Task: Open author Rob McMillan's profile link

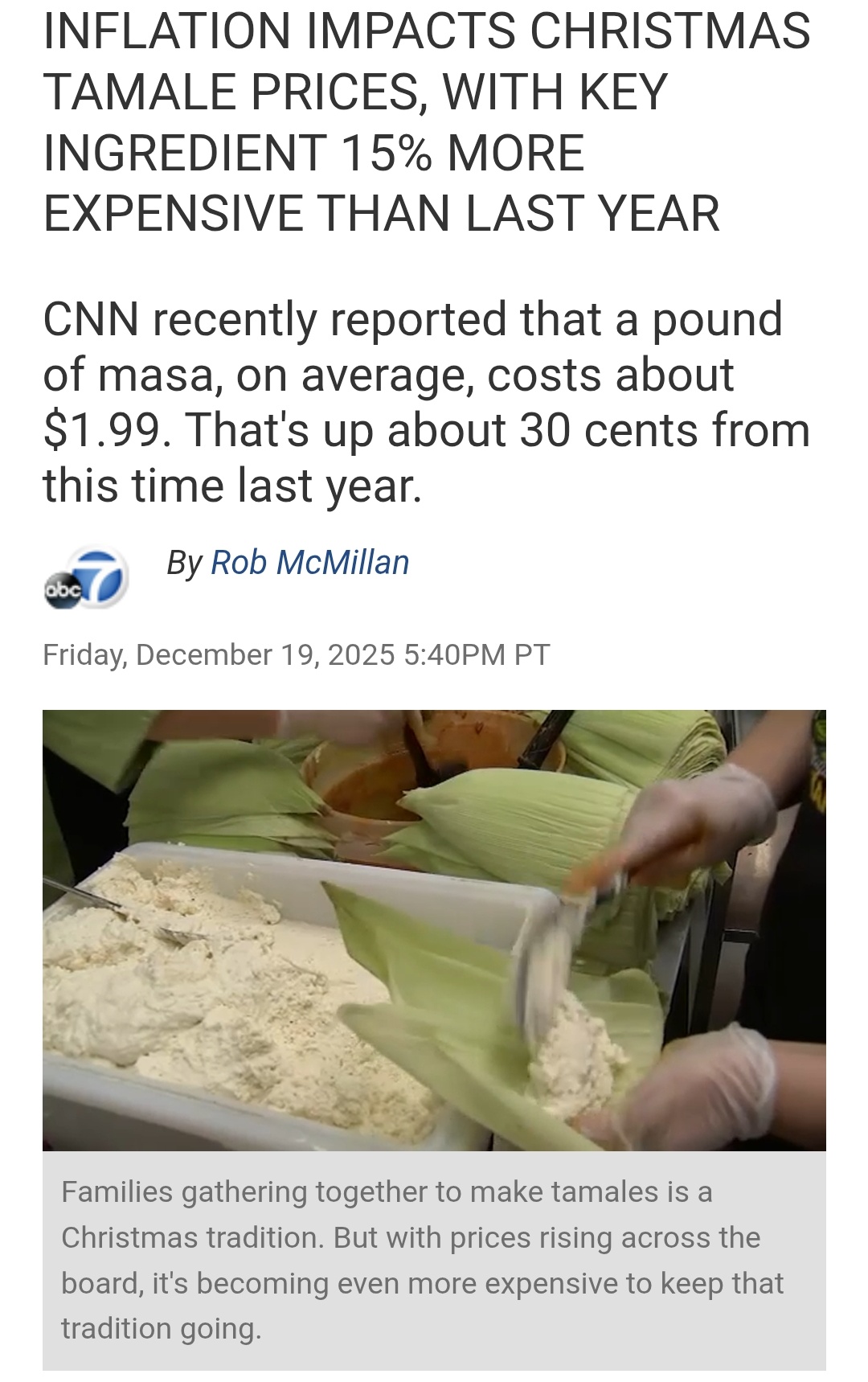Action: point(309,563)
